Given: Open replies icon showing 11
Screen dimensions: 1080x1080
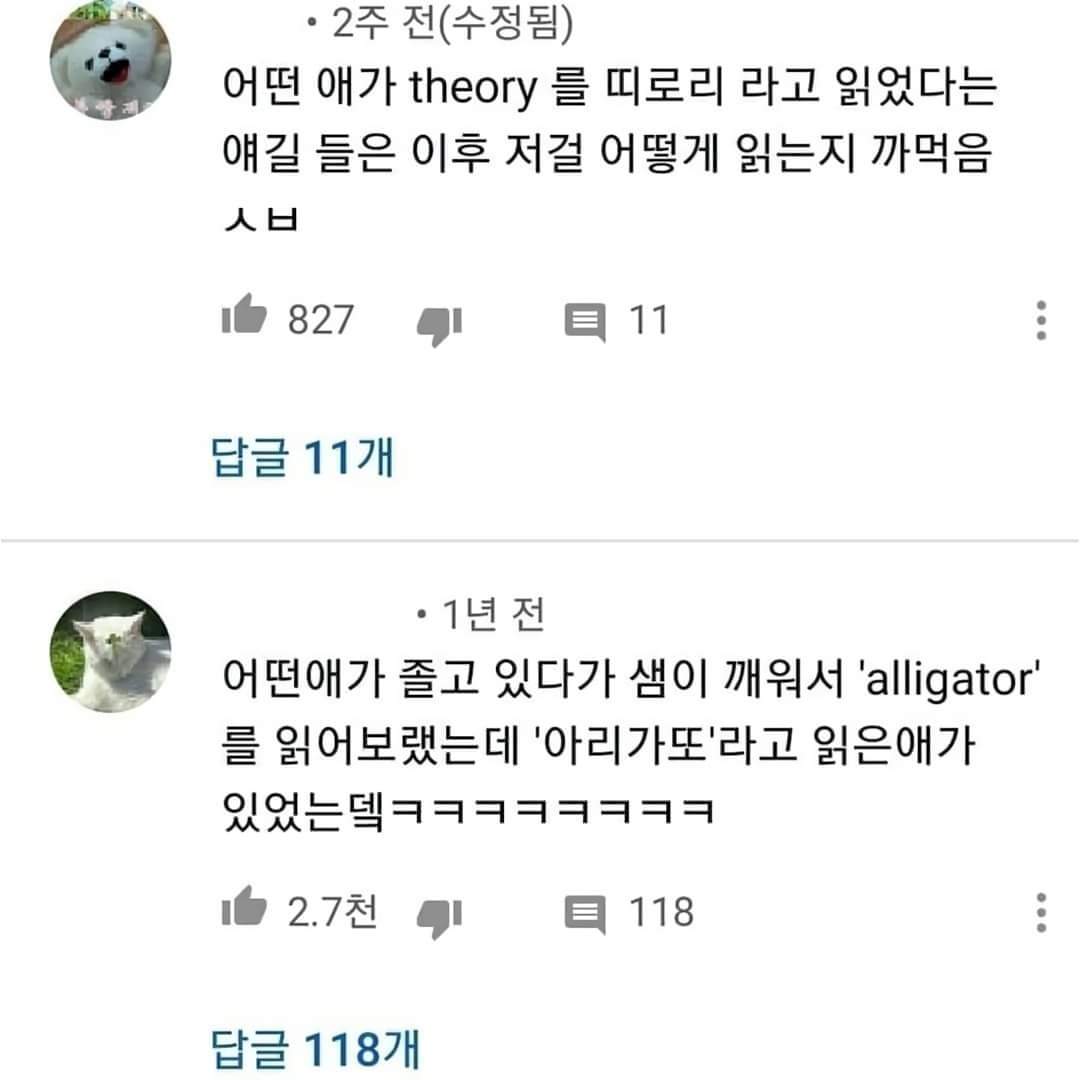Looking at the screenshot, I should point(585,322).
